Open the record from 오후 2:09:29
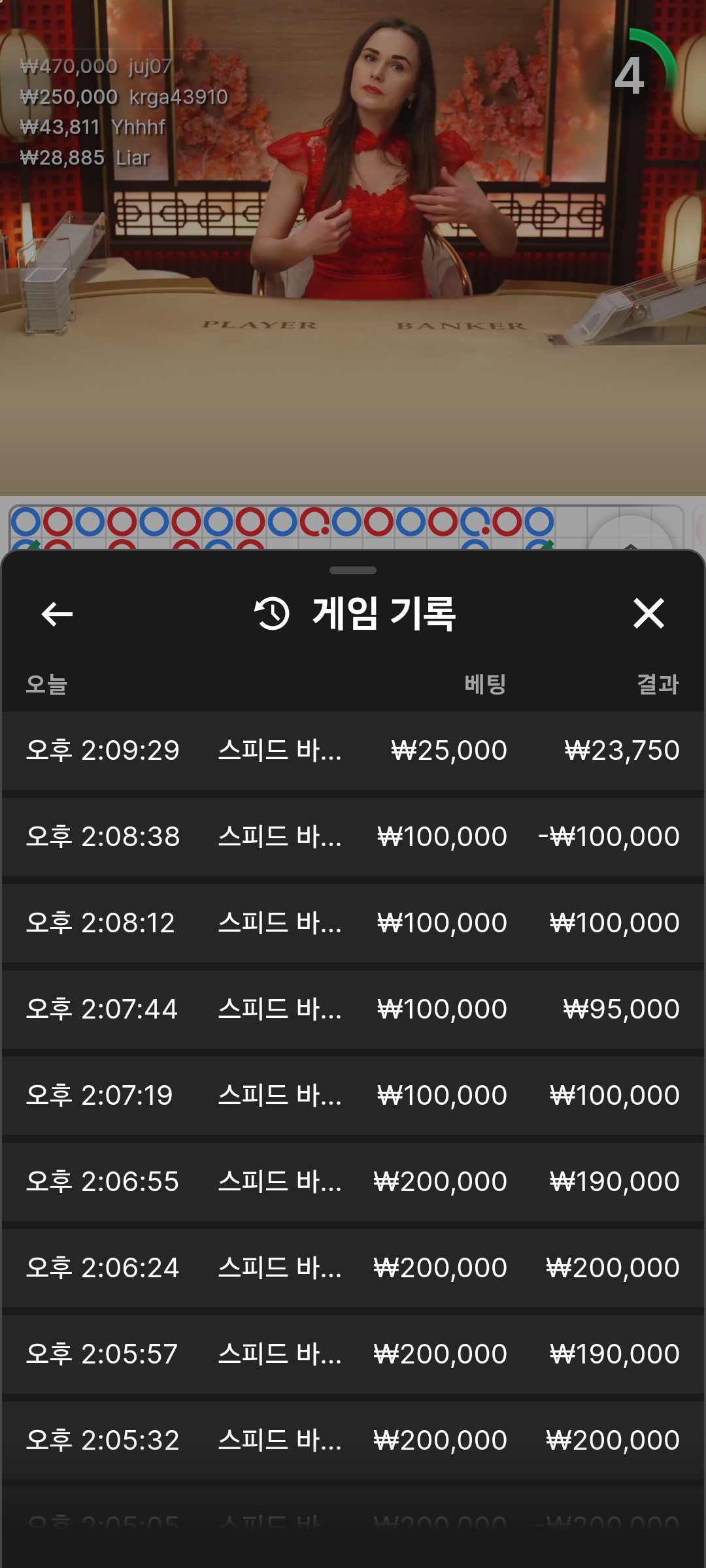This screenshot has width=706, height=1568. [x=353, y=750]
